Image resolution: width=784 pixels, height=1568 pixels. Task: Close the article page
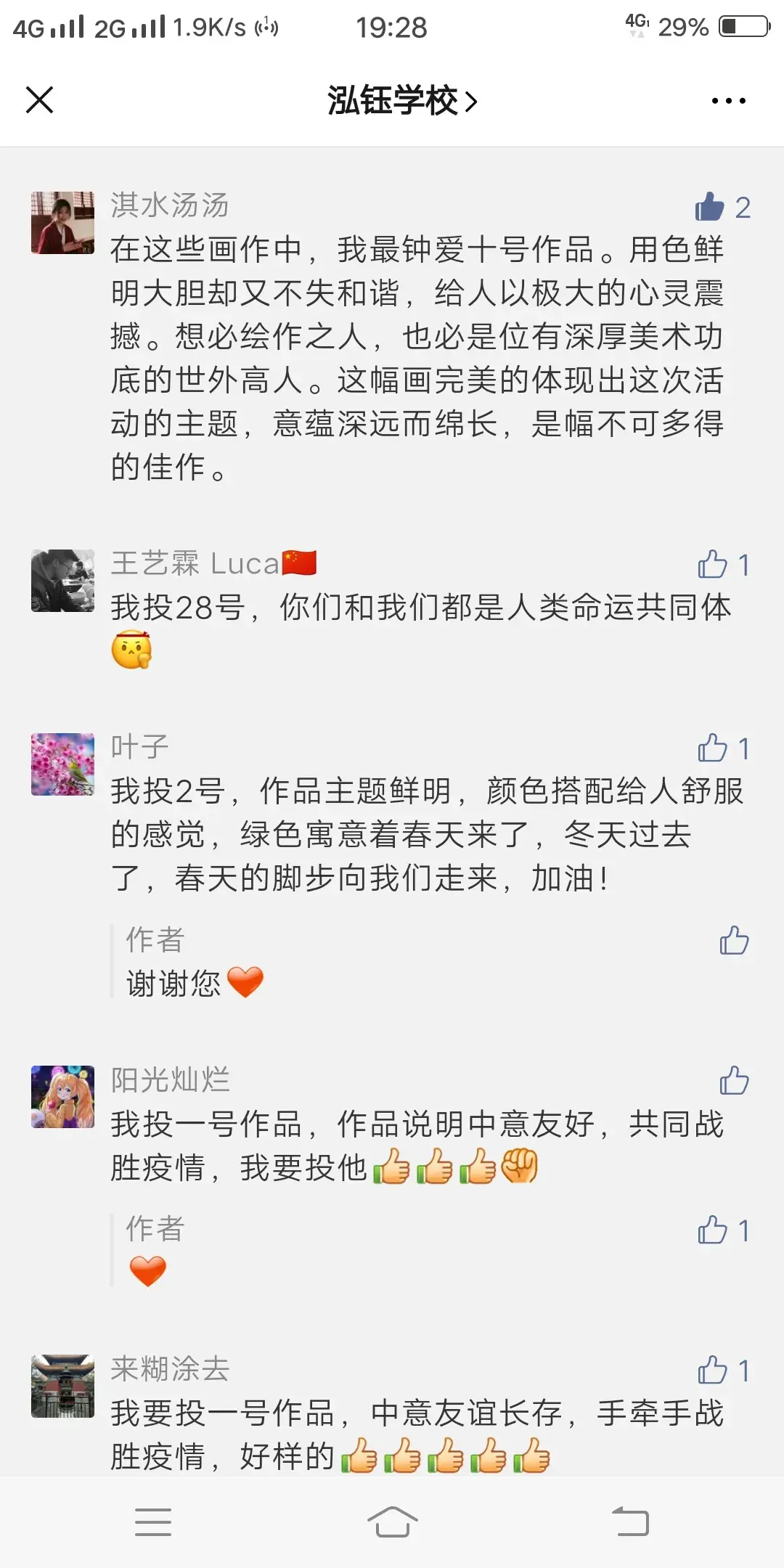click(x=39, y=100)
